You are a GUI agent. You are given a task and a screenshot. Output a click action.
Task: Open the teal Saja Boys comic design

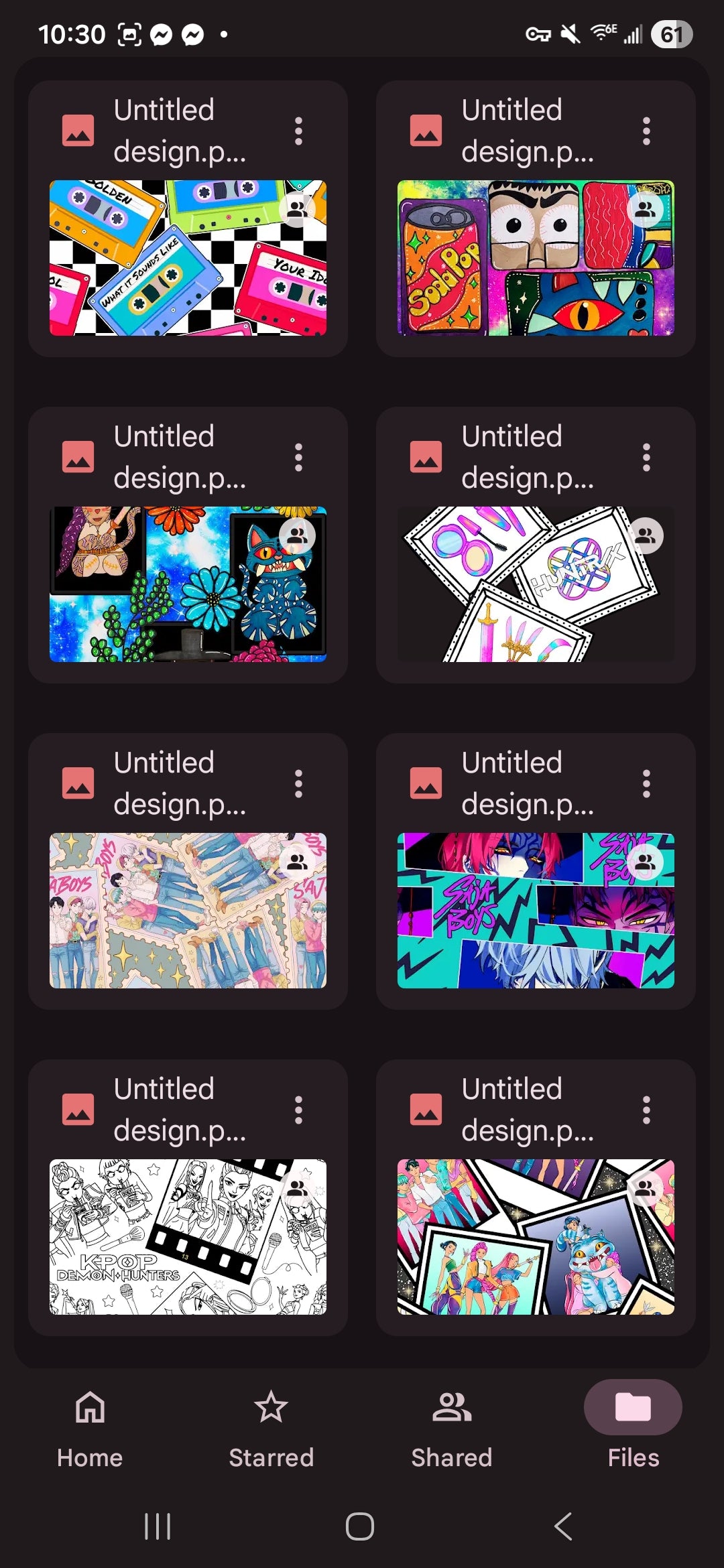pyautogui.click(x=535, y=911)
